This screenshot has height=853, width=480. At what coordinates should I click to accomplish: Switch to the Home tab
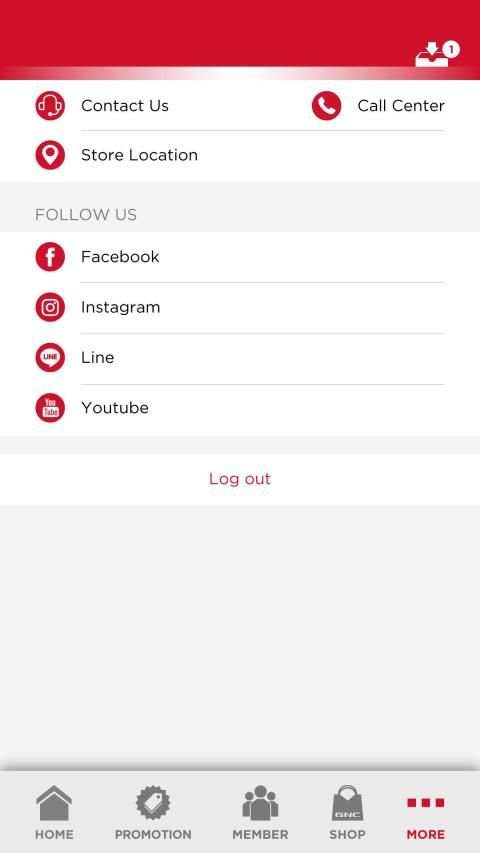[54, 813]
